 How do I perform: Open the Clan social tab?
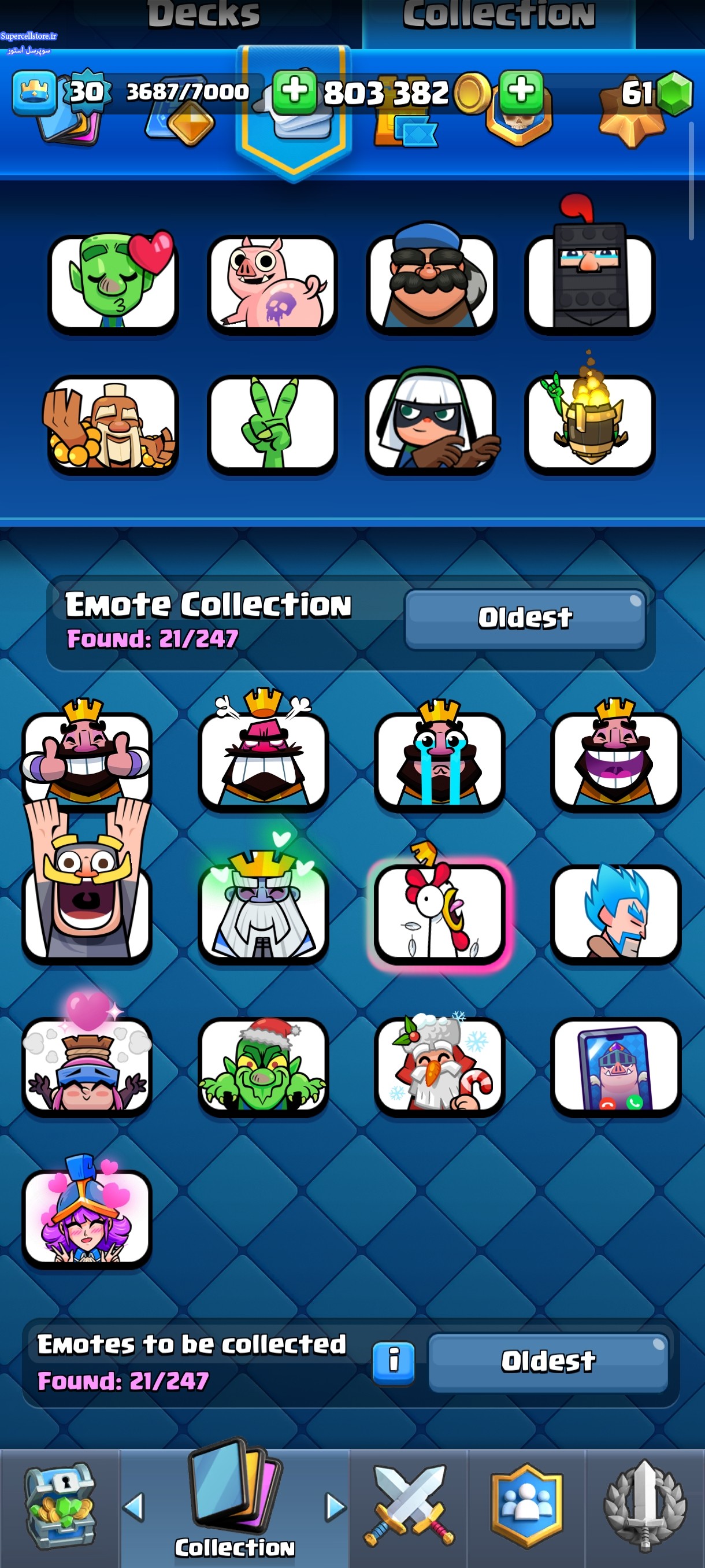[x=526, y=1507]
